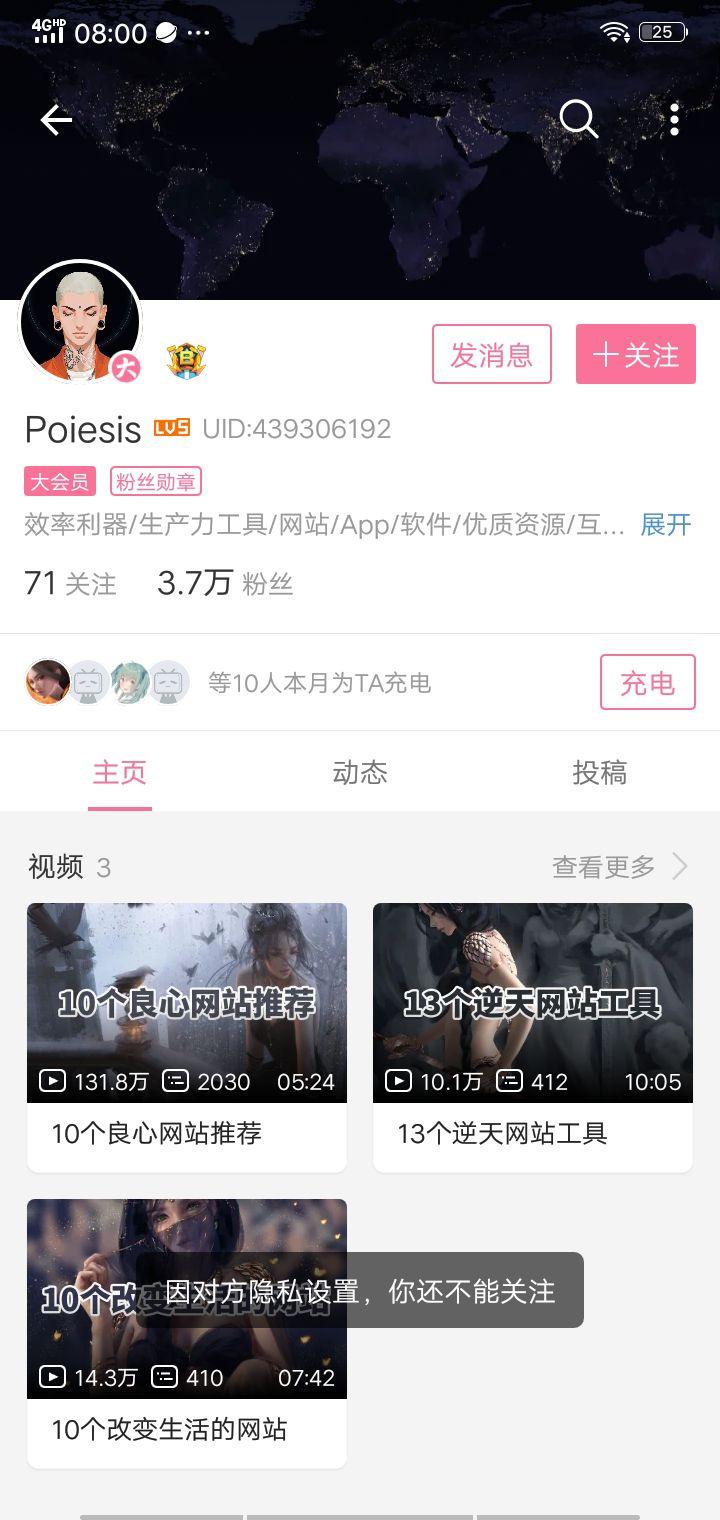Follow Poiesis with the 关注 button
Image resolution: width=720 pixels, height=1520 pixels.
pyautogui.click(x=635, y=354)
